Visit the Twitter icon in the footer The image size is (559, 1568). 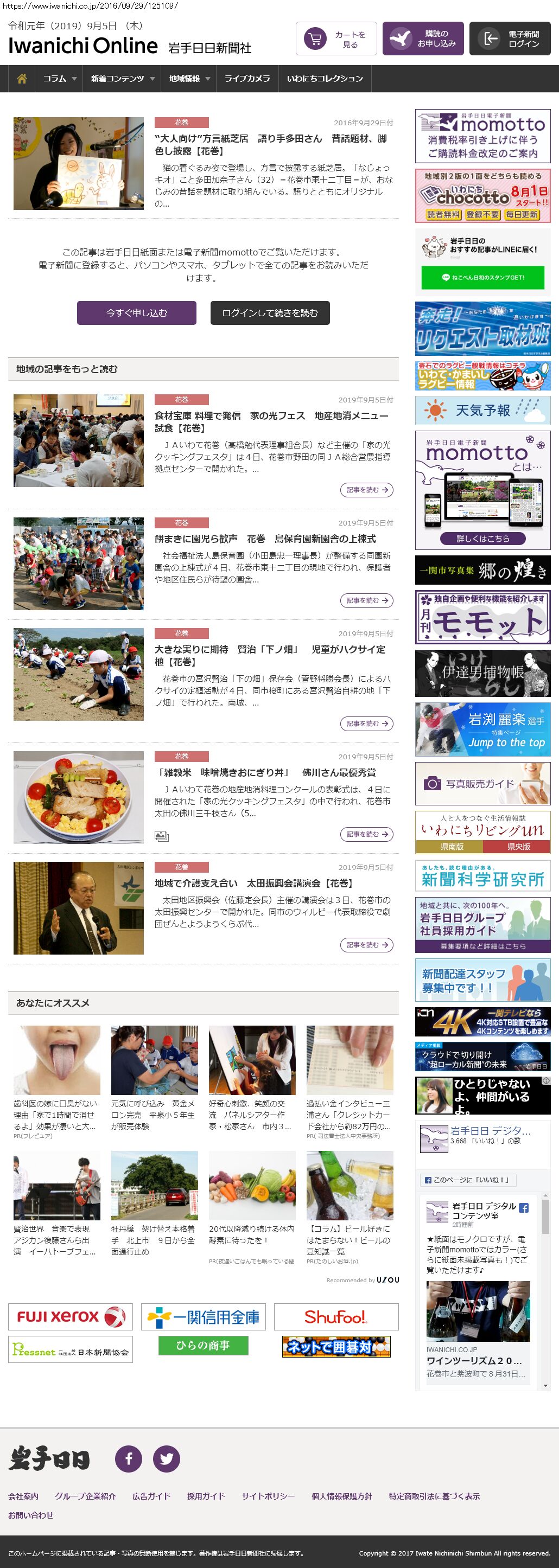click(166, 1459)
